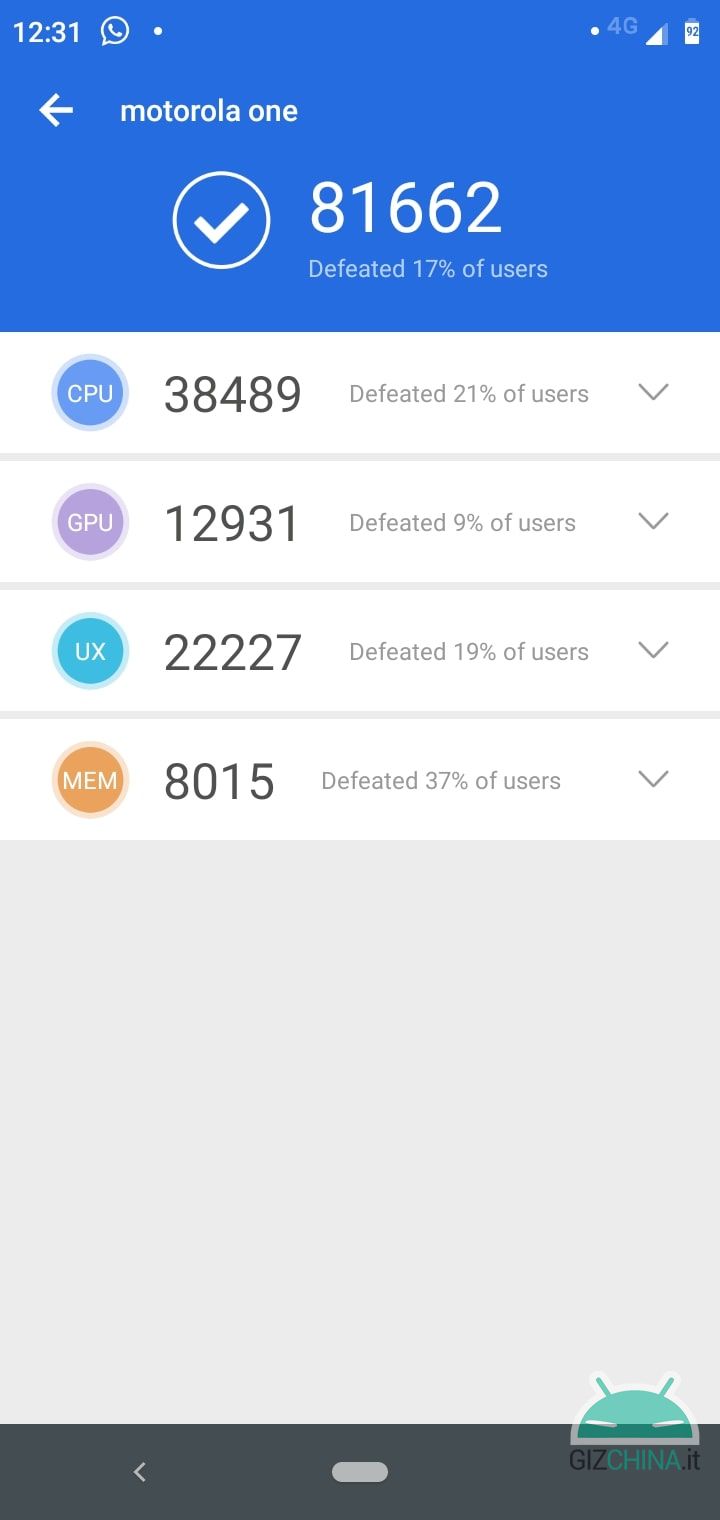This screenshot has height=1520, width=720.
Task: Tap the home pill in navigation bar
Action: [360, 1471]
